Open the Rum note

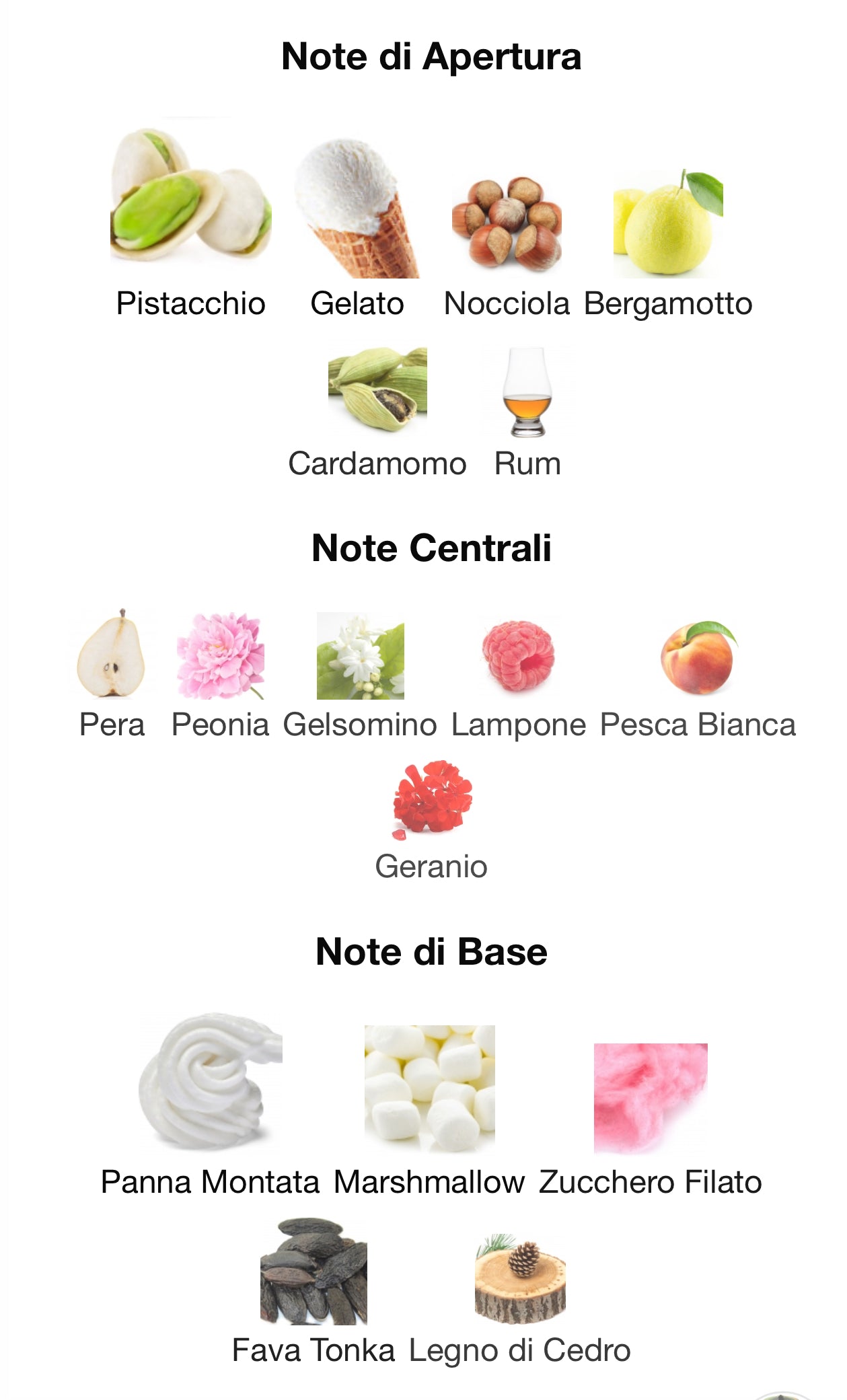click(x=527, y=394)
